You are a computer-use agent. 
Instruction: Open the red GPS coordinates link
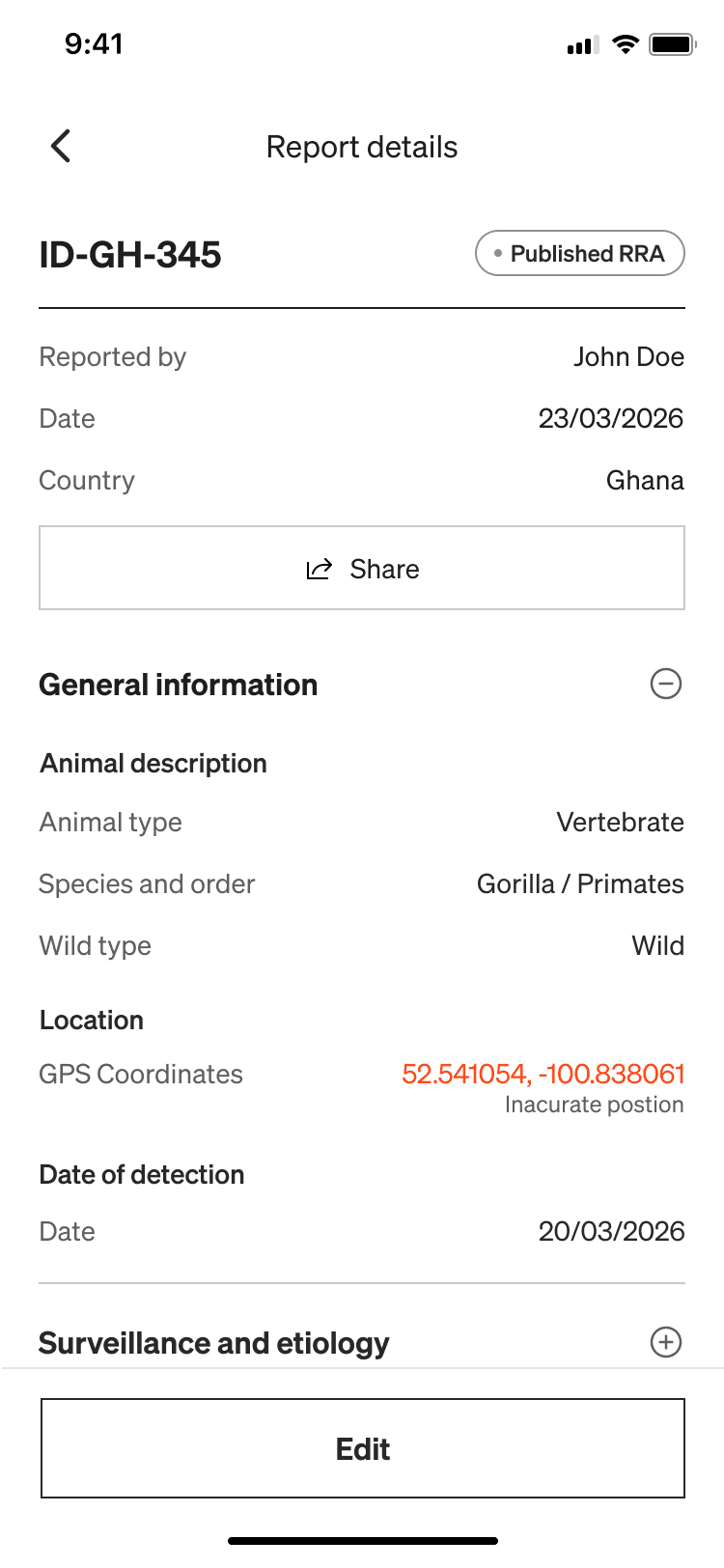pos(543,1074)
